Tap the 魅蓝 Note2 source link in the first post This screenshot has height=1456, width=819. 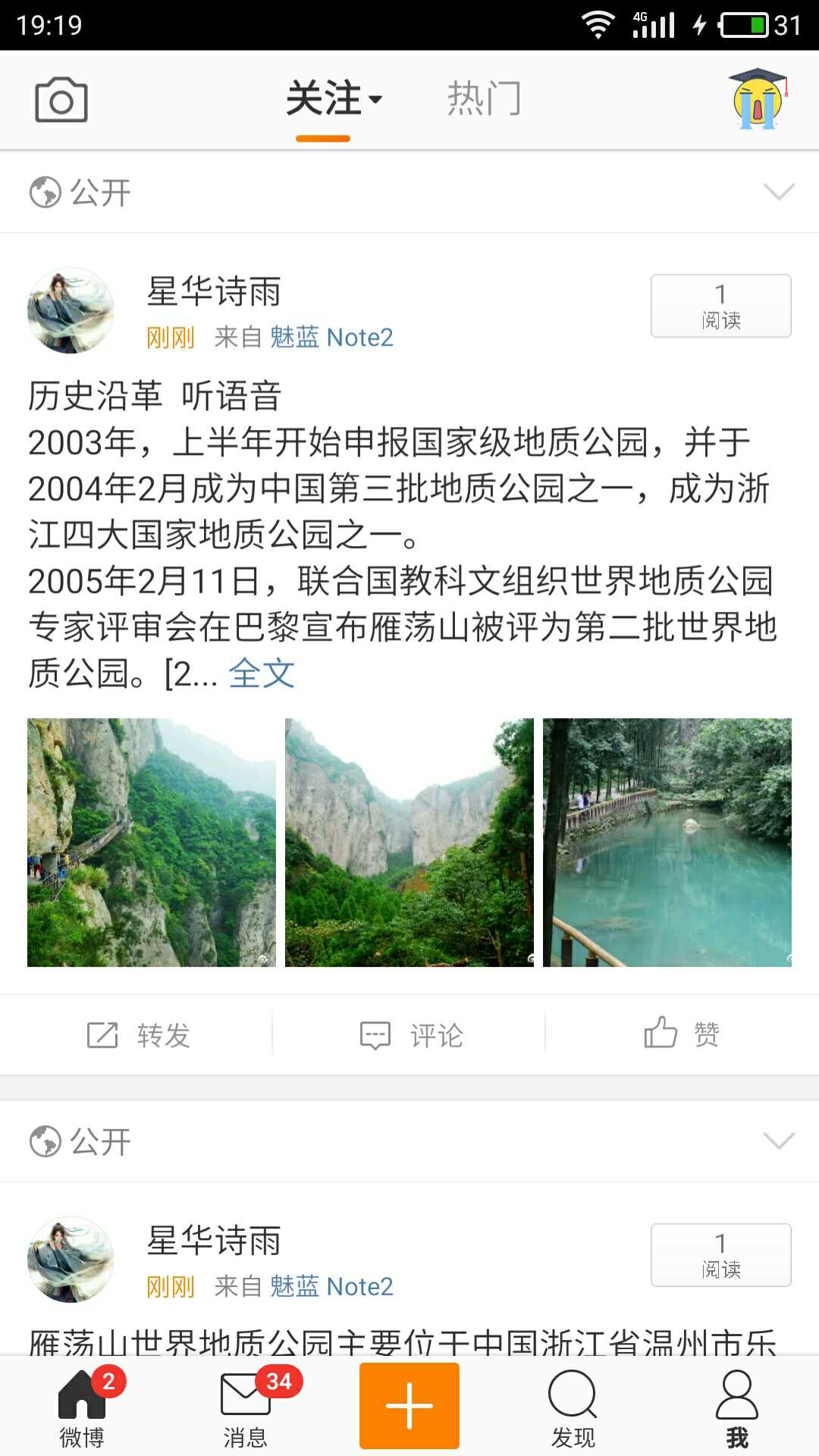331,337
